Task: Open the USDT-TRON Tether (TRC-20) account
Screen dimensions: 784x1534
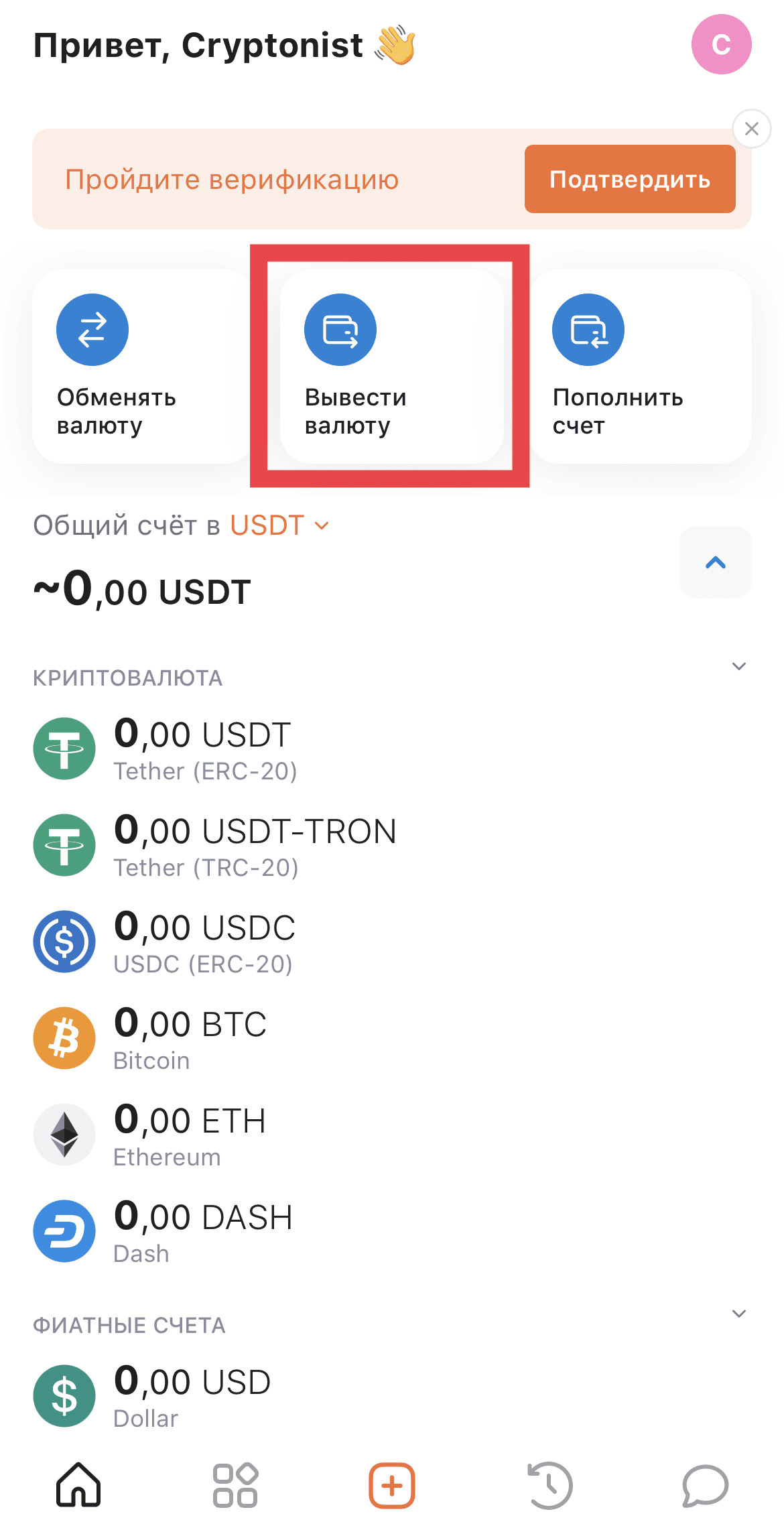Action: pyautogui.click(x=392, y=845)
